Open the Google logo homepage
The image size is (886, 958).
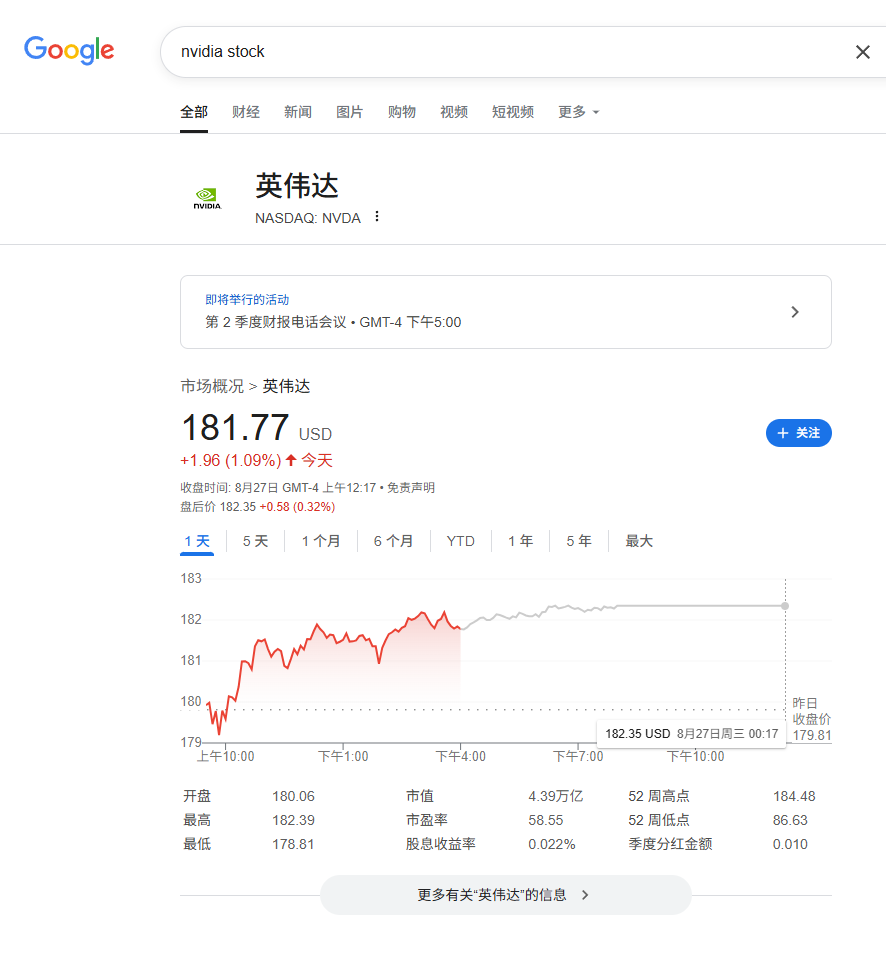pyautogui.click(x=69, y=50)
